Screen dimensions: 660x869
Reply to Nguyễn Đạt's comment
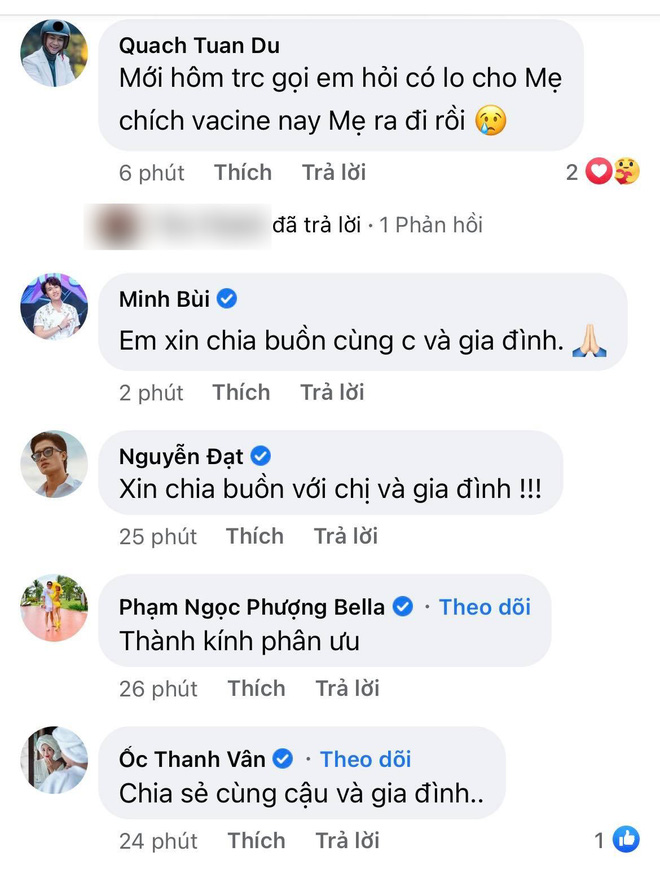click(x=346, y=537)
